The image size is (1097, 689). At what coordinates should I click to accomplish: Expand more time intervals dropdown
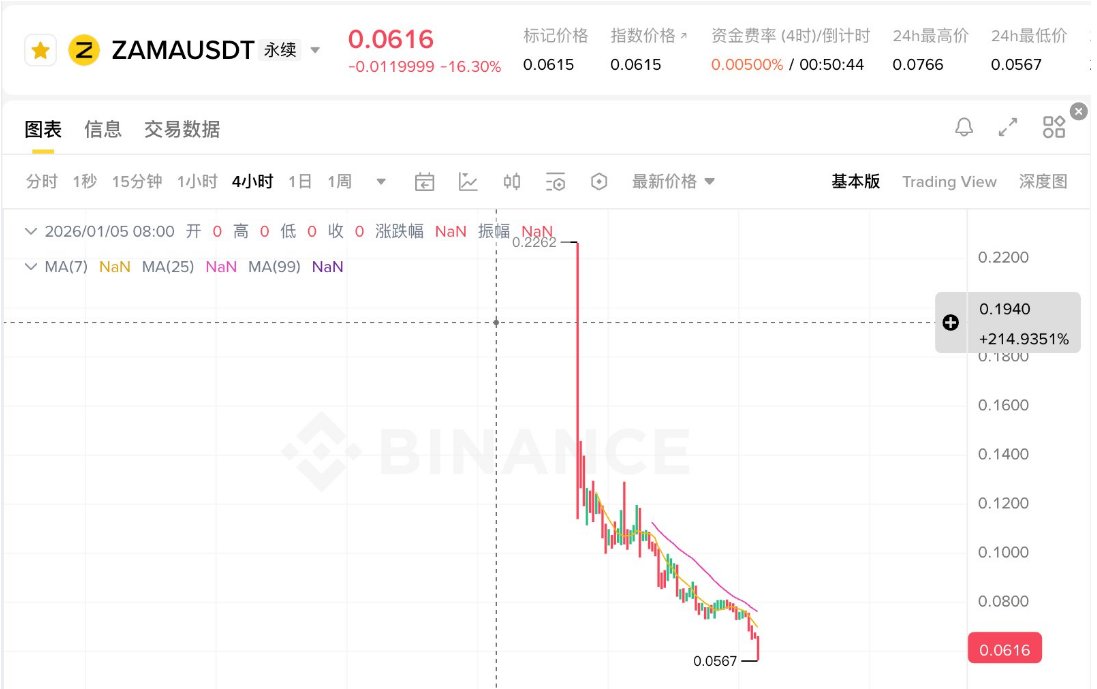[x=381, y=182]
